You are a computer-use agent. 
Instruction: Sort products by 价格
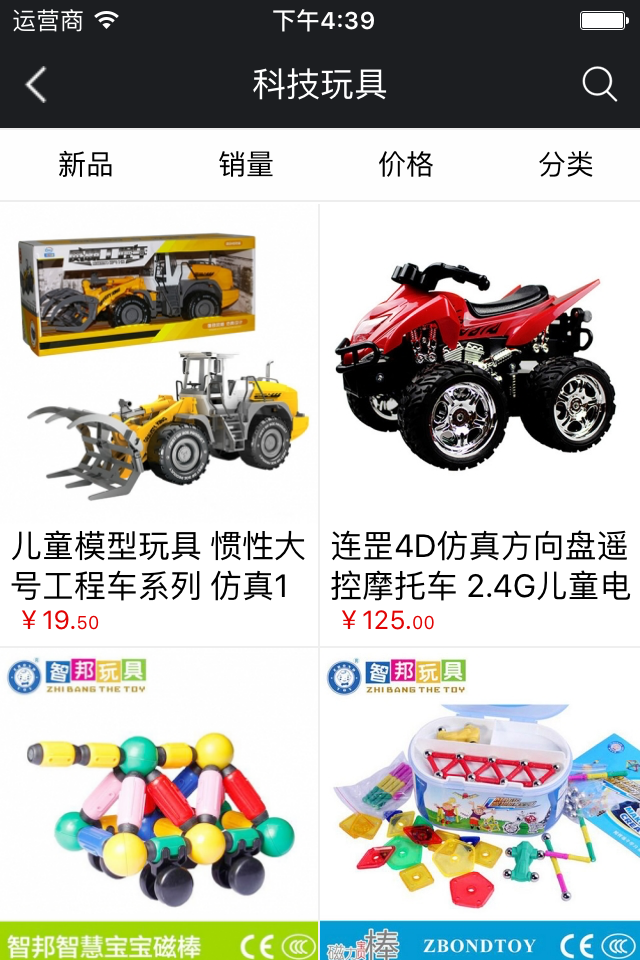406,165
